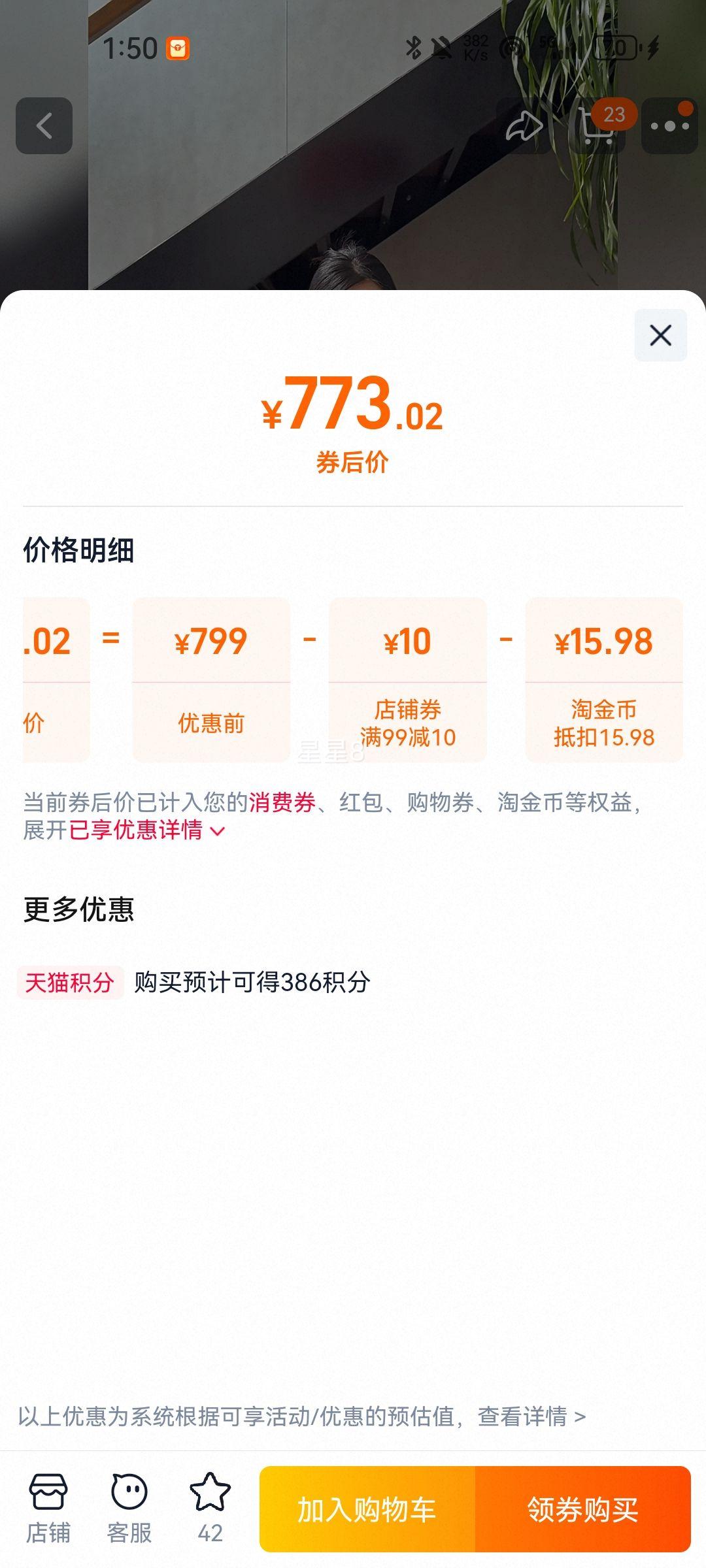Viewport: 706px width, 1568px height.
Task: Tap the back arrow icon
Action: click(x=43, y=126)
